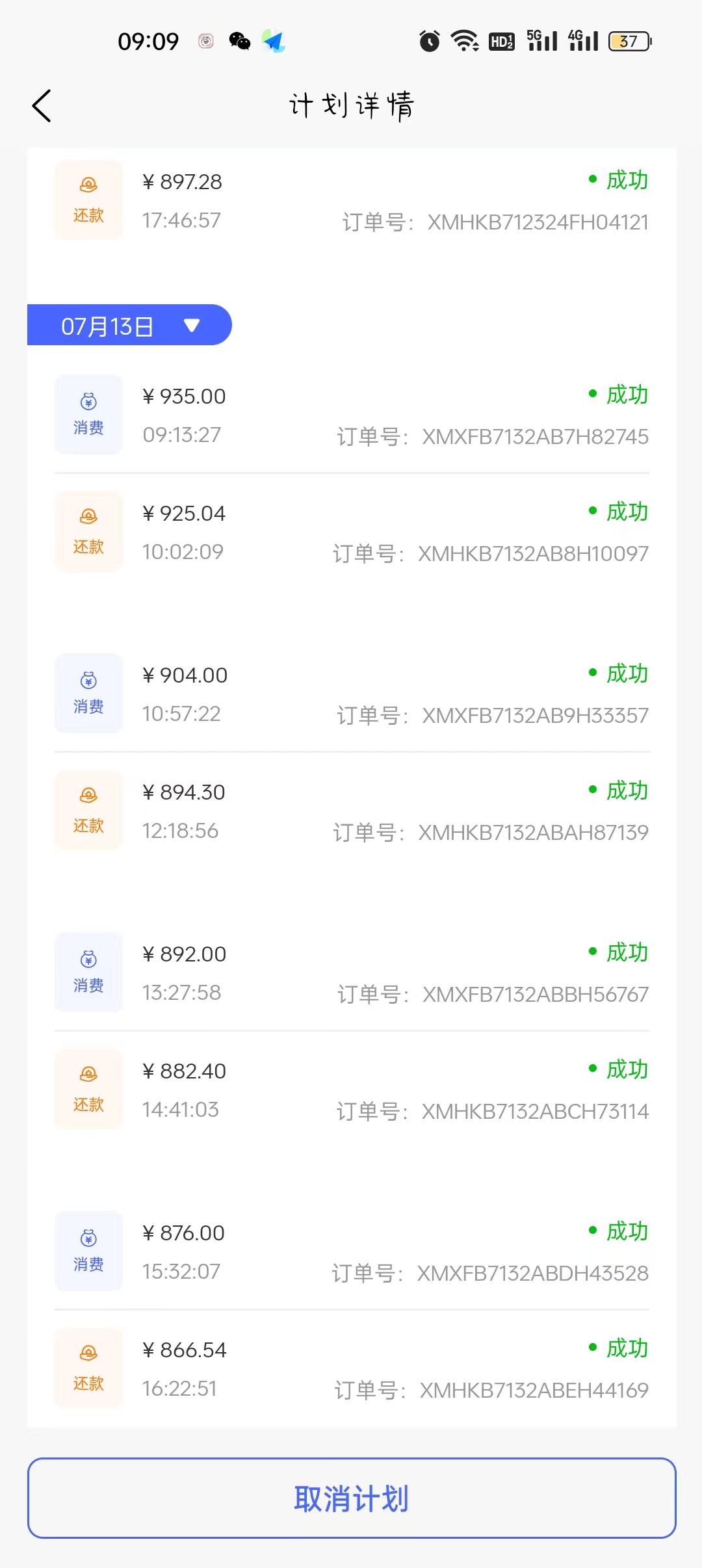
Task: Tap the 消费 purse icon beside ¥892.00
Action: pos(88,972)
